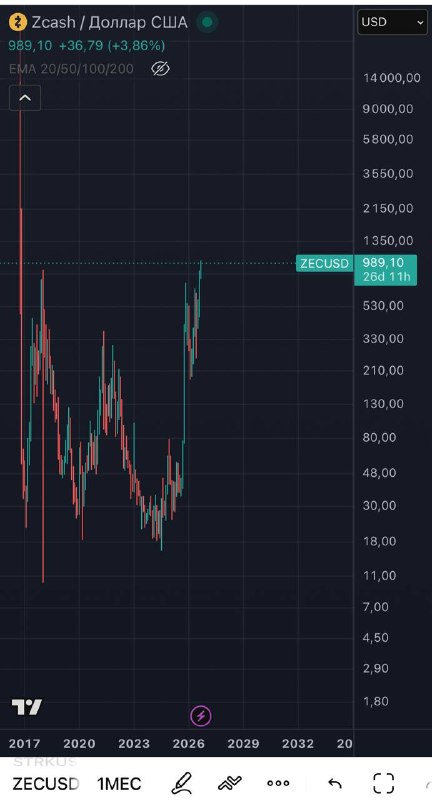The width and height of the screenshot is (432, 800).
Task: Collapse the indicator legend arrow
Action: 25,98
